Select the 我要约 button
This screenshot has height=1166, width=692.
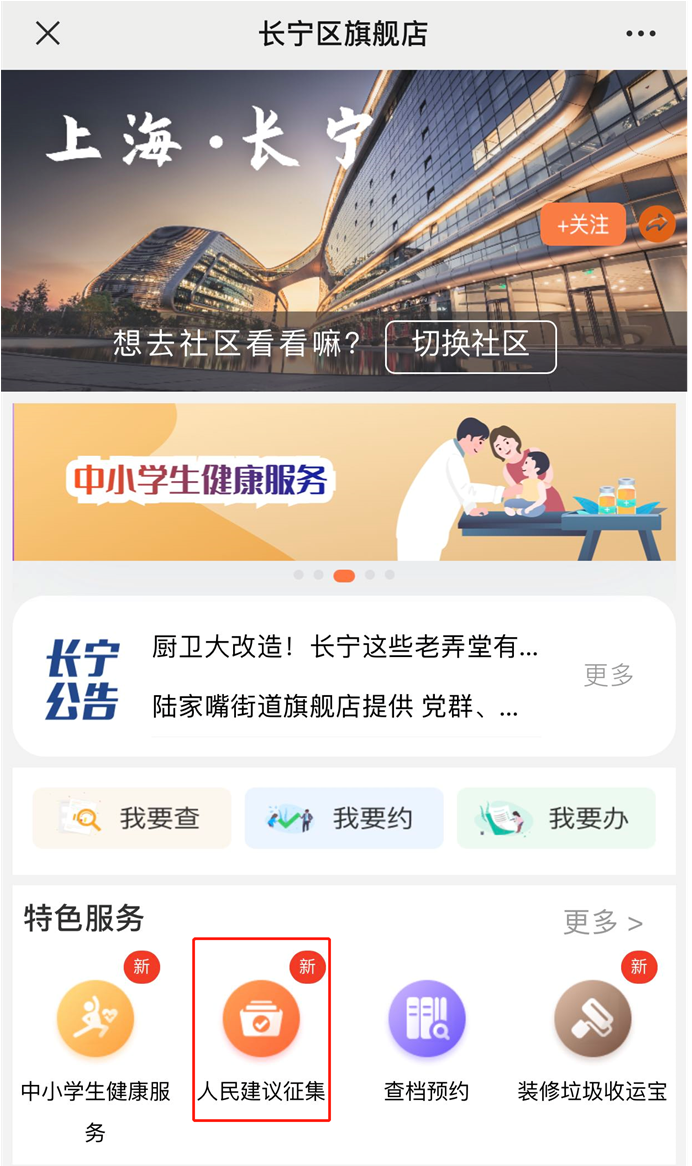(344, 818)
